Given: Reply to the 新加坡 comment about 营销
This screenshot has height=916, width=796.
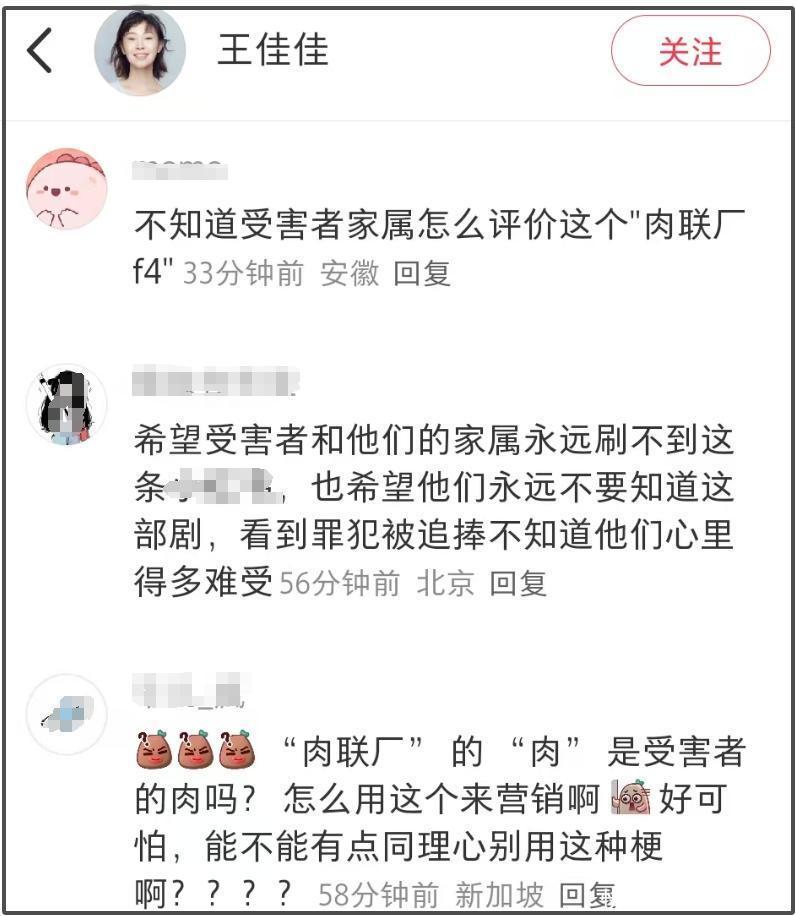Looking at the screenshot, I should click(x=586, y=894).
